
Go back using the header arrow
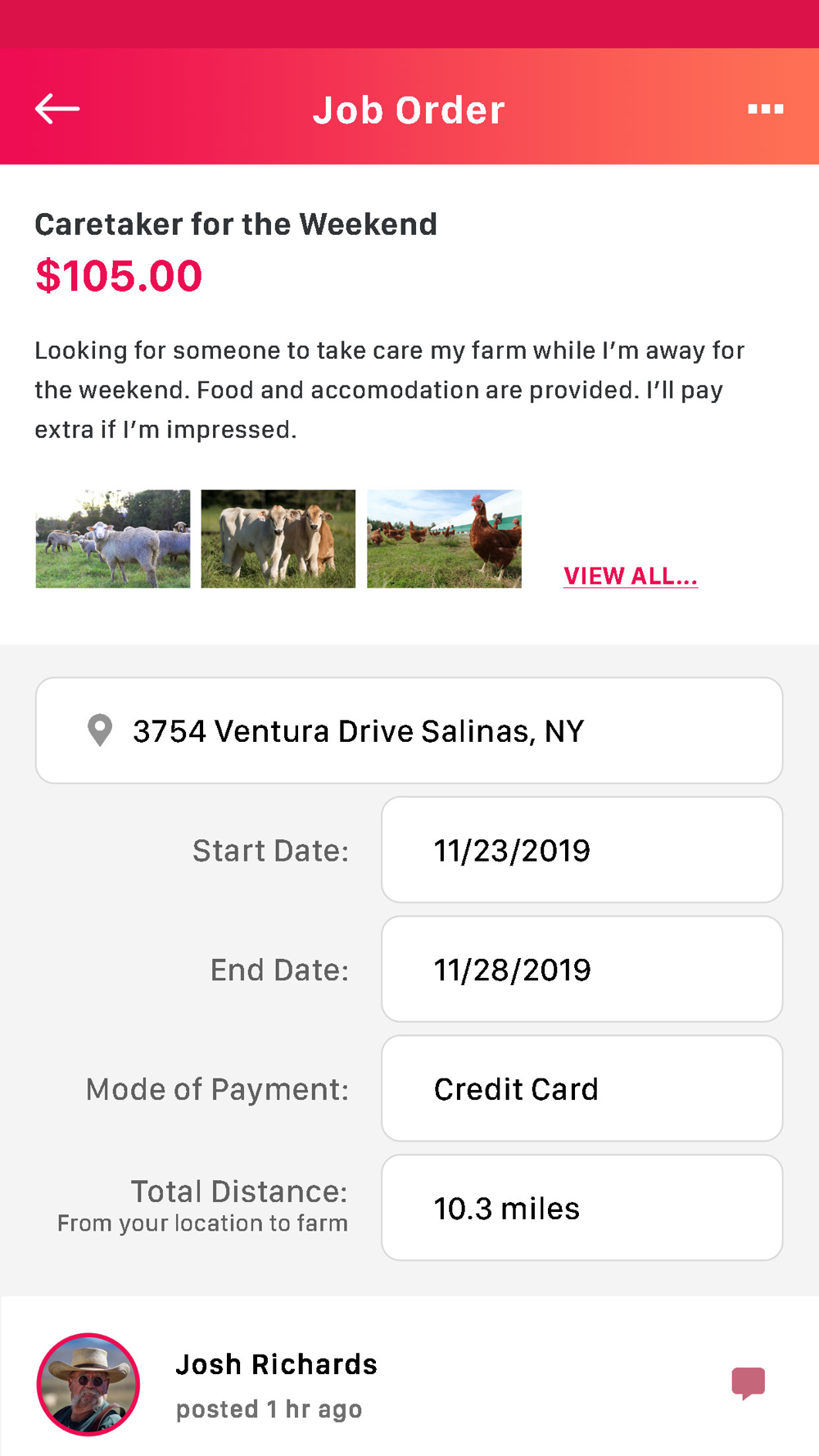click(x=57, y=109)
